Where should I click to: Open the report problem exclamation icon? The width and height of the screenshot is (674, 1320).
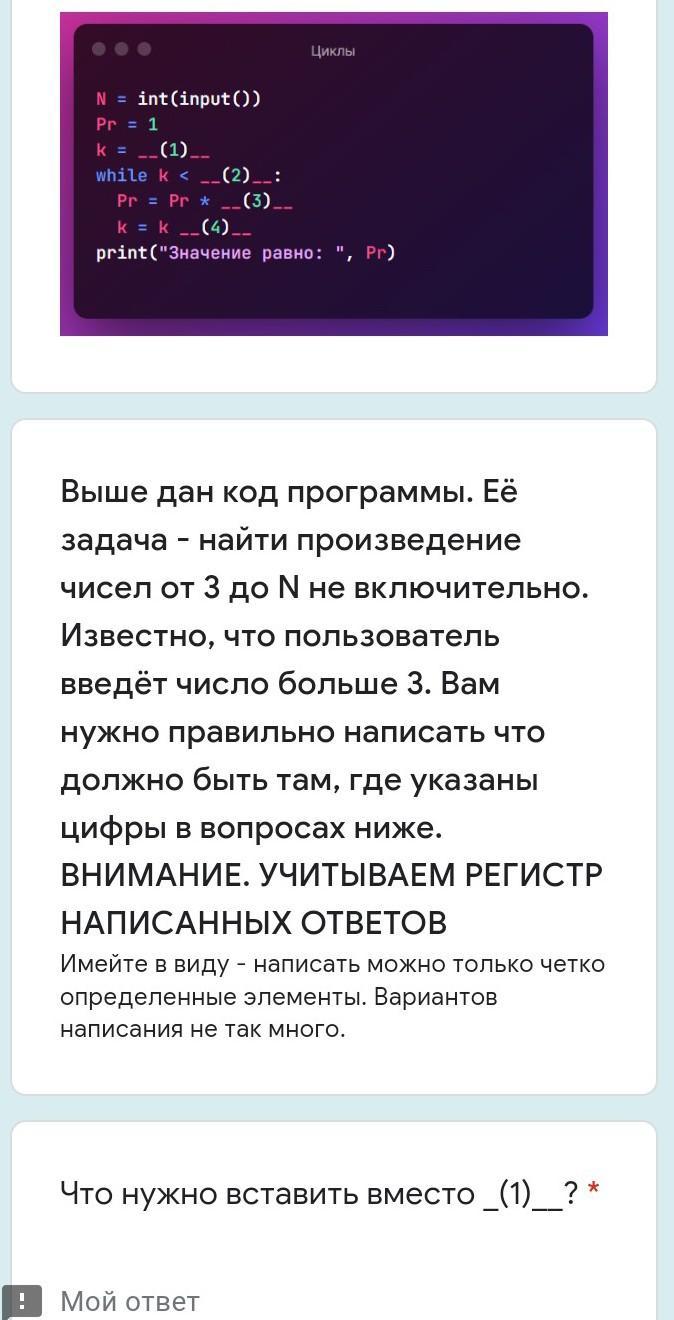tap(21, 1301)
